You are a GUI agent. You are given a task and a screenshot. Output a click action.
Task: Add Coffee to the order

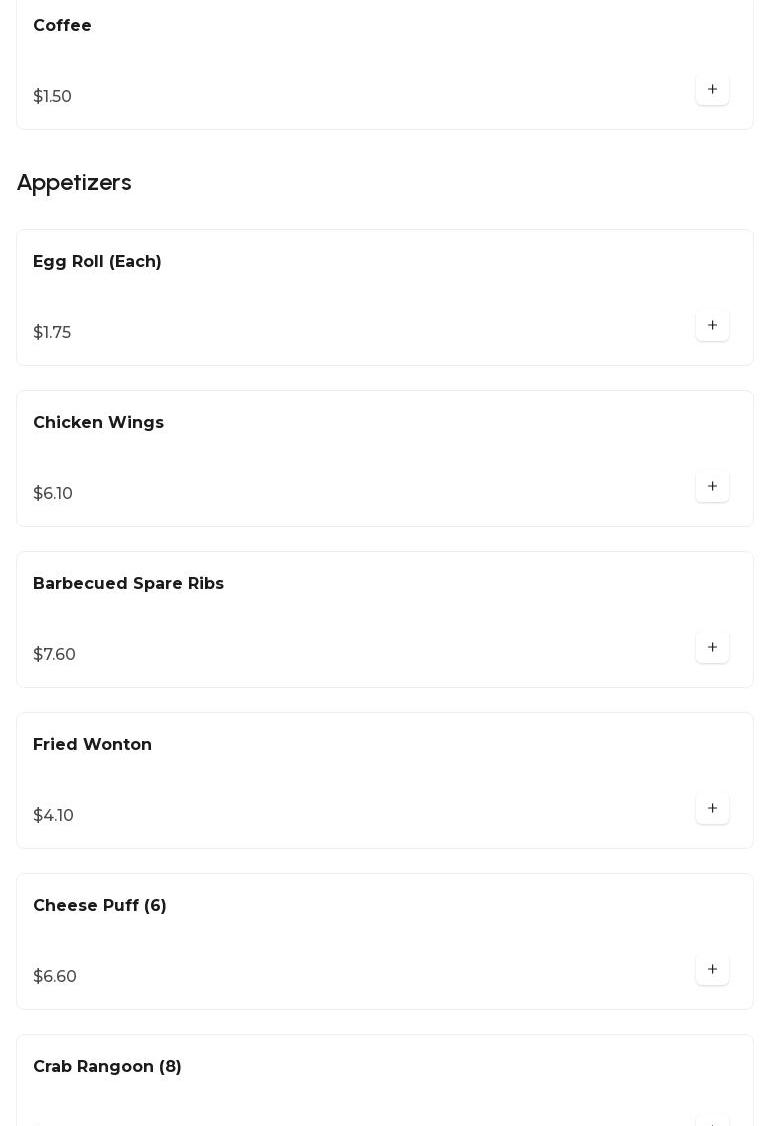click(x=712, y=90)
